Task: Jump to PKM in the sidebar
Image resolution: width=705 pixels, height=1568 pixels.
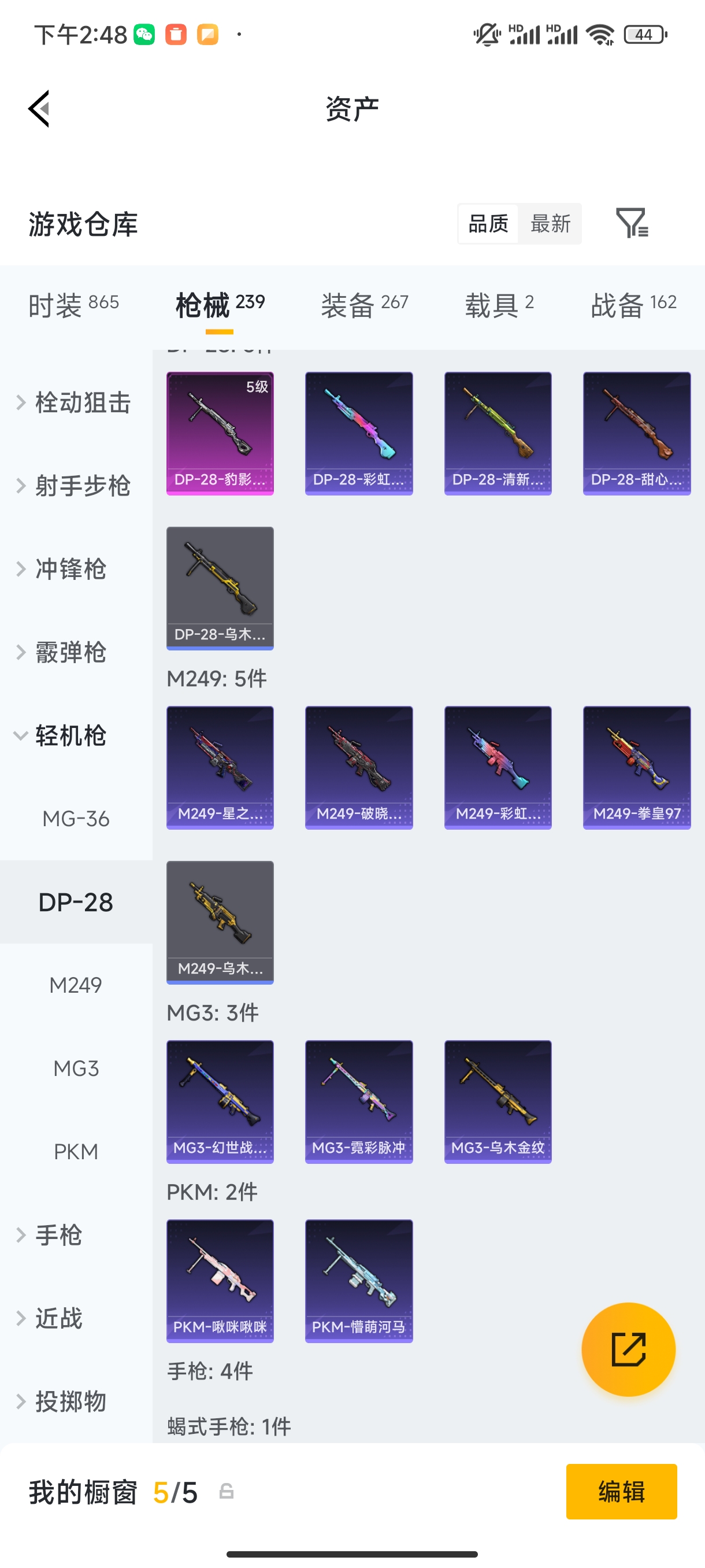Action: point(76,1152)
